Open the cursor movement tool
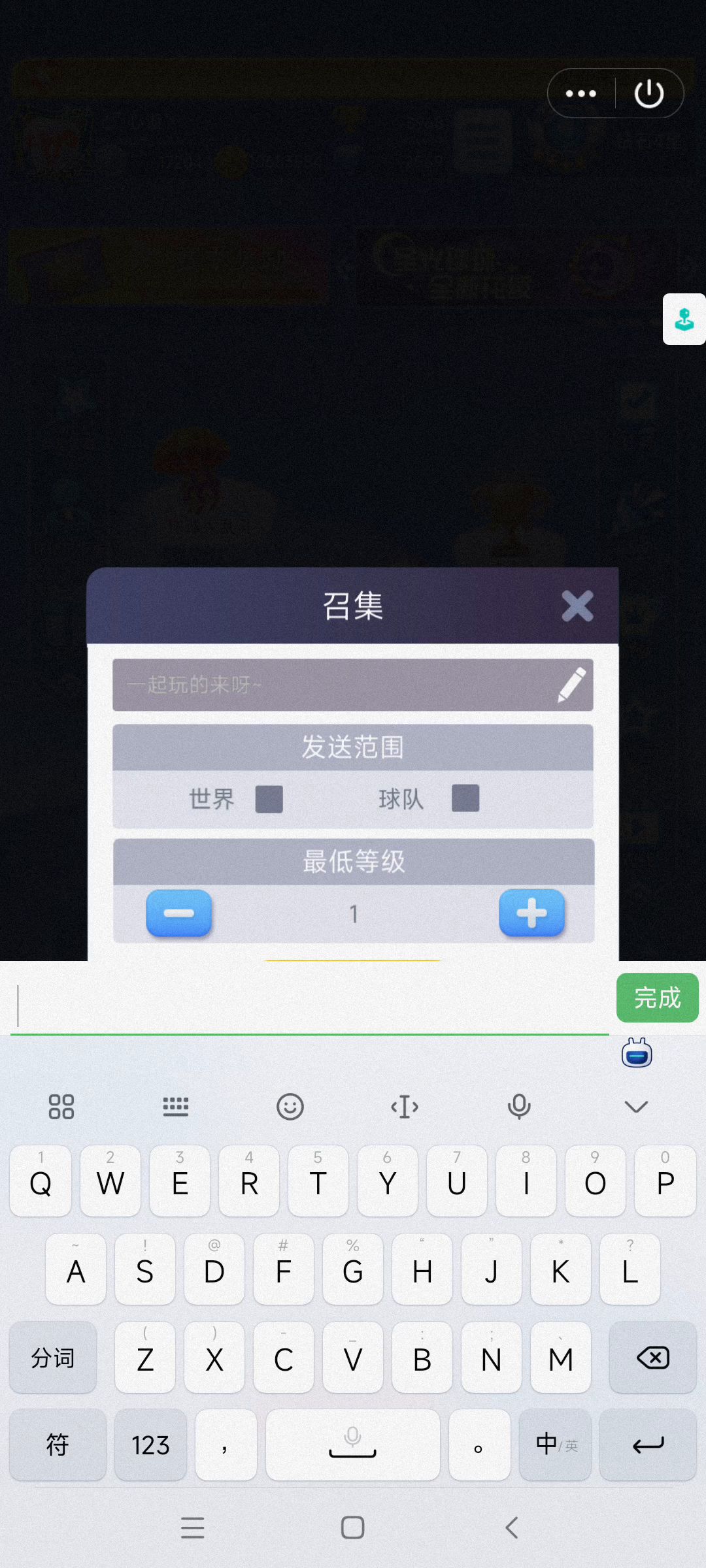This screenshot has width=706, height=1568. pyautogui.click(x=405, y=1107)
